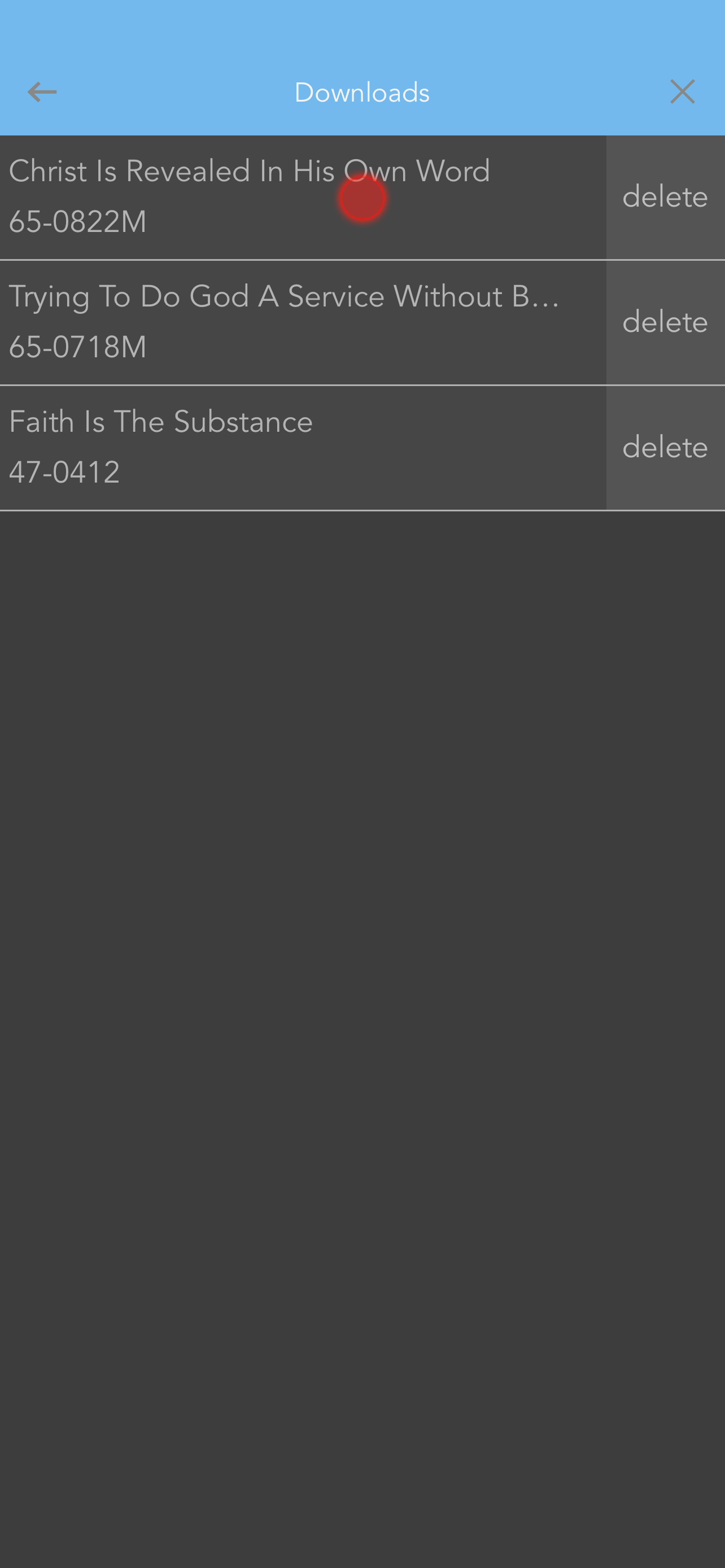Open Trying To Do God A Service sermon
Screen dimensions: 725x1568
click(x=303, y=323)
